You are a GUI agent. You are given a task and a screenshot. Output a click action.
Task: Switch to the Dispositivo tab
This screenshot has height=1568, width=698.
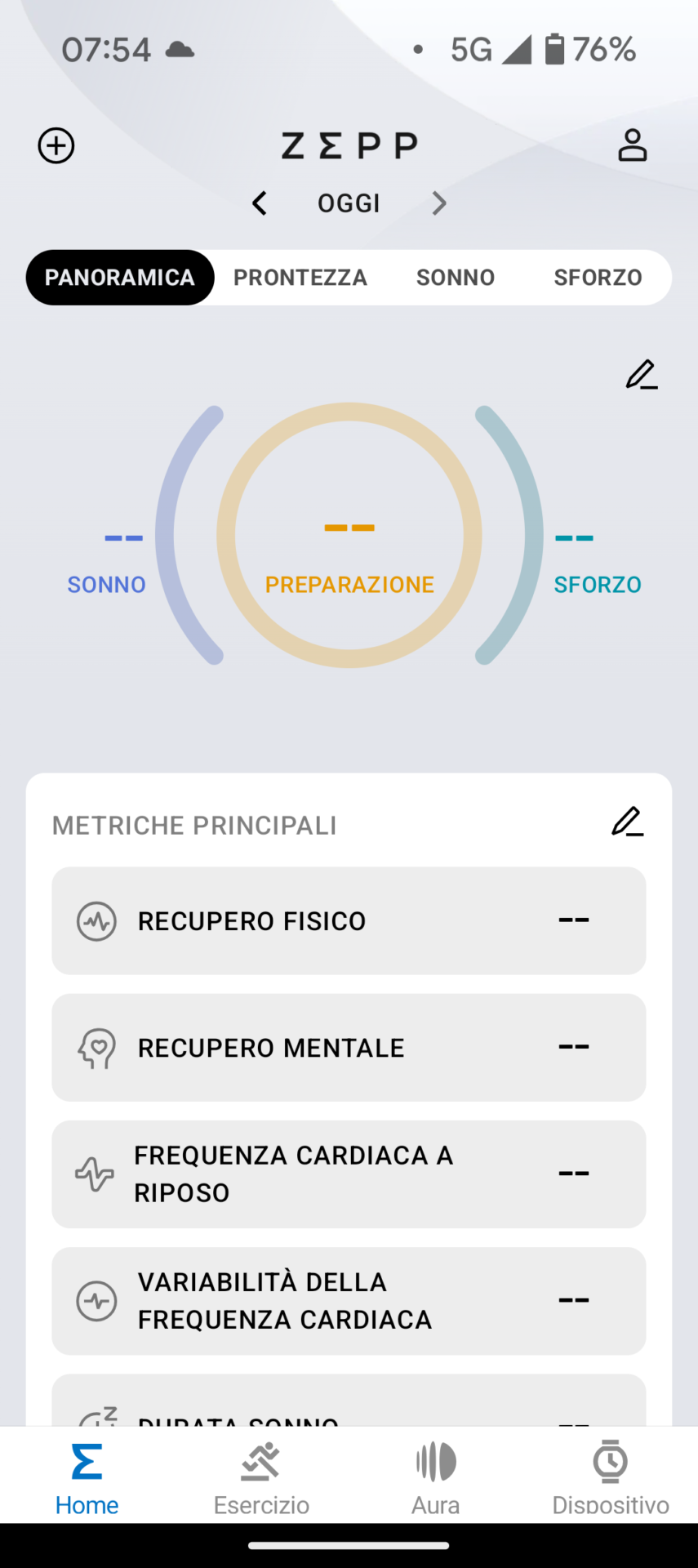coord(611,1478)
